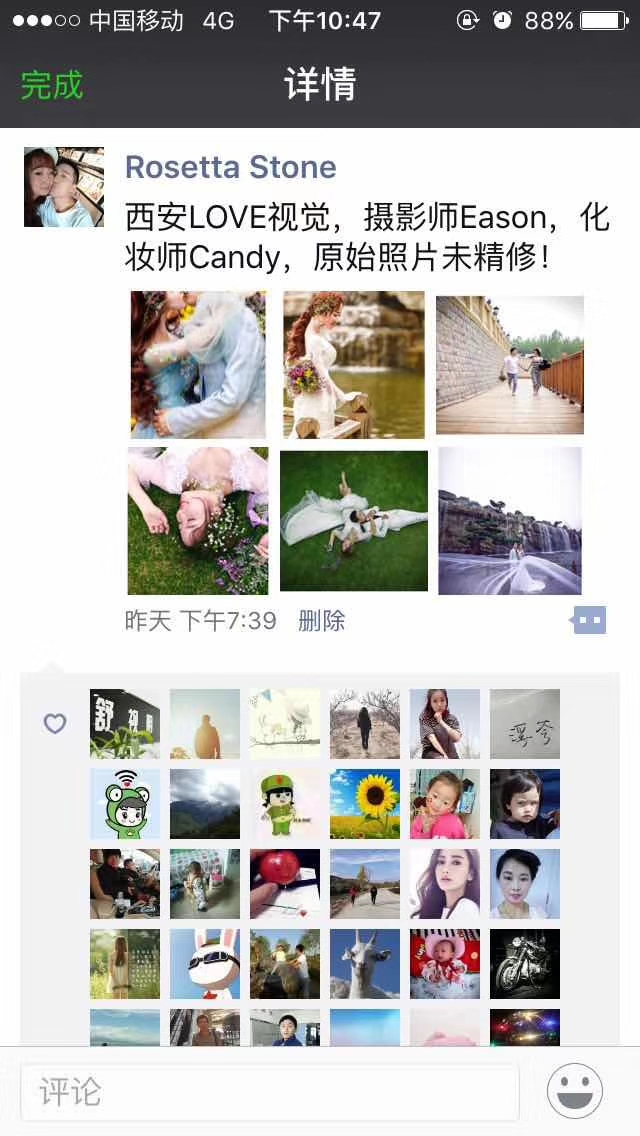Open the couple lying on lawn photo
Image resolution: width=640 pixels, height=1136 pixels.
[x=354, y=520]
